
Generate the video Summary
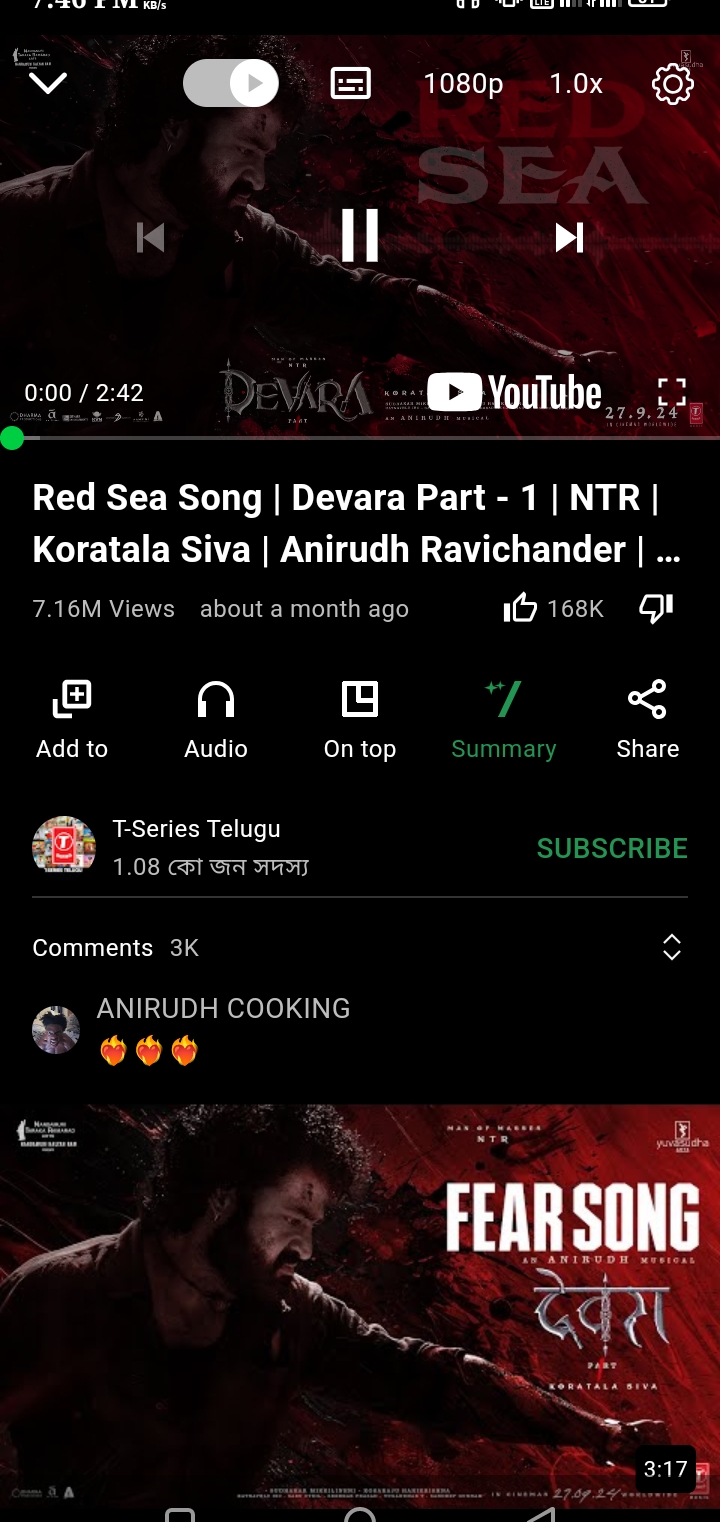(504, 716)
